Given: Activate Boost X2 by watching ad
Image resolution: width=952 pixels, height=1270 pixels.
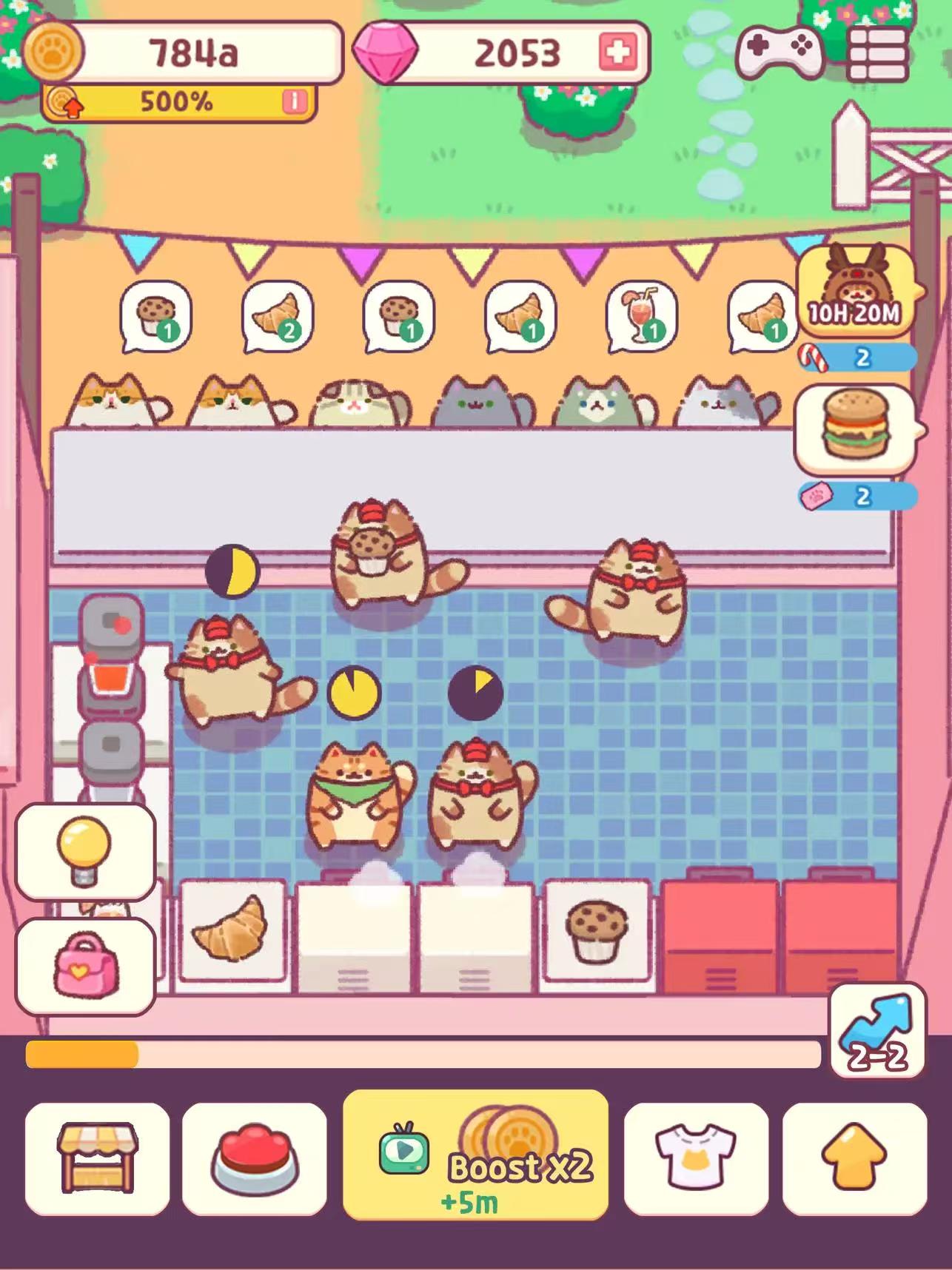Looking at the screenshot, I should coord(475,1155).
